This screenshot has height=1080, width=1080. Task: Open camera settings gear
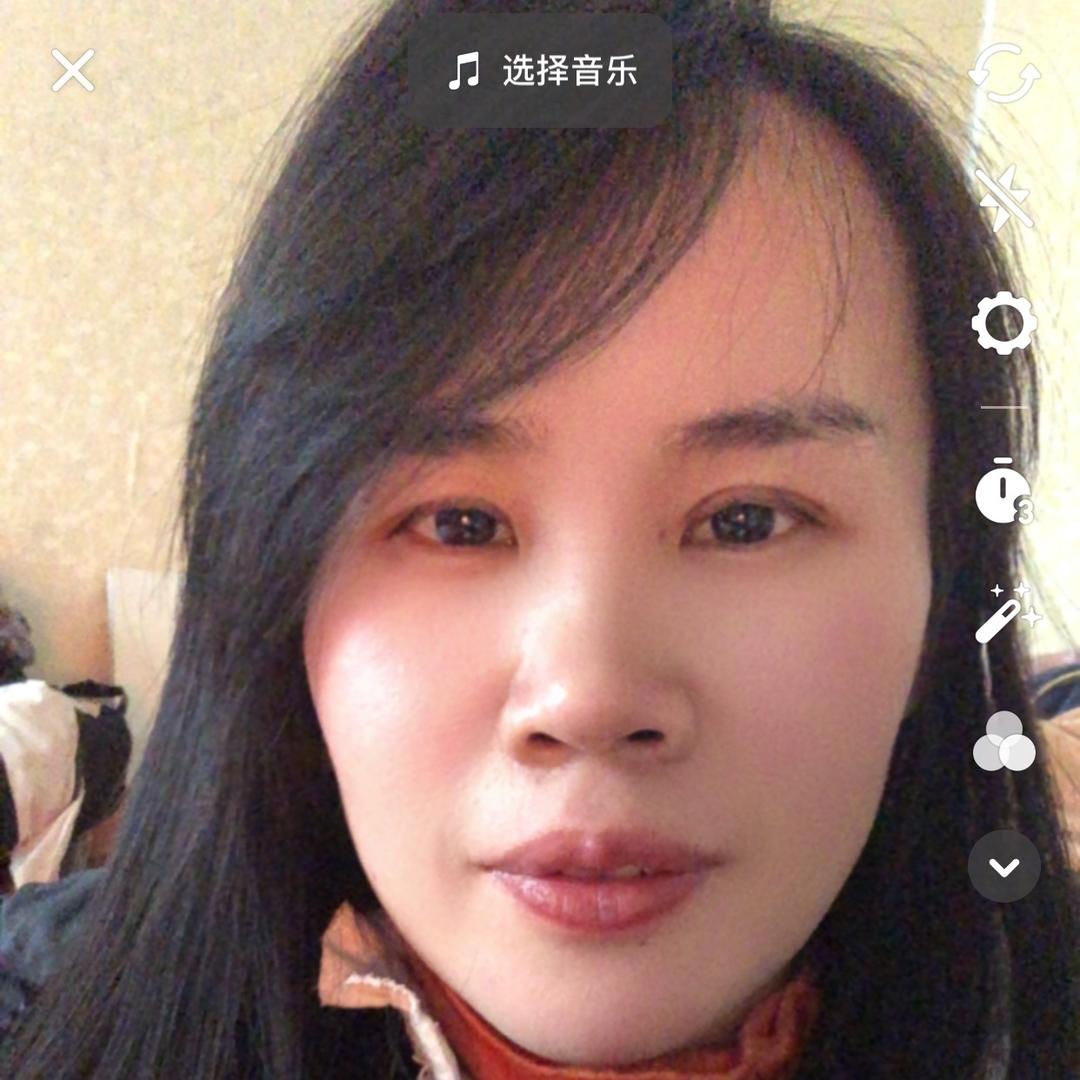(1004, 323)
